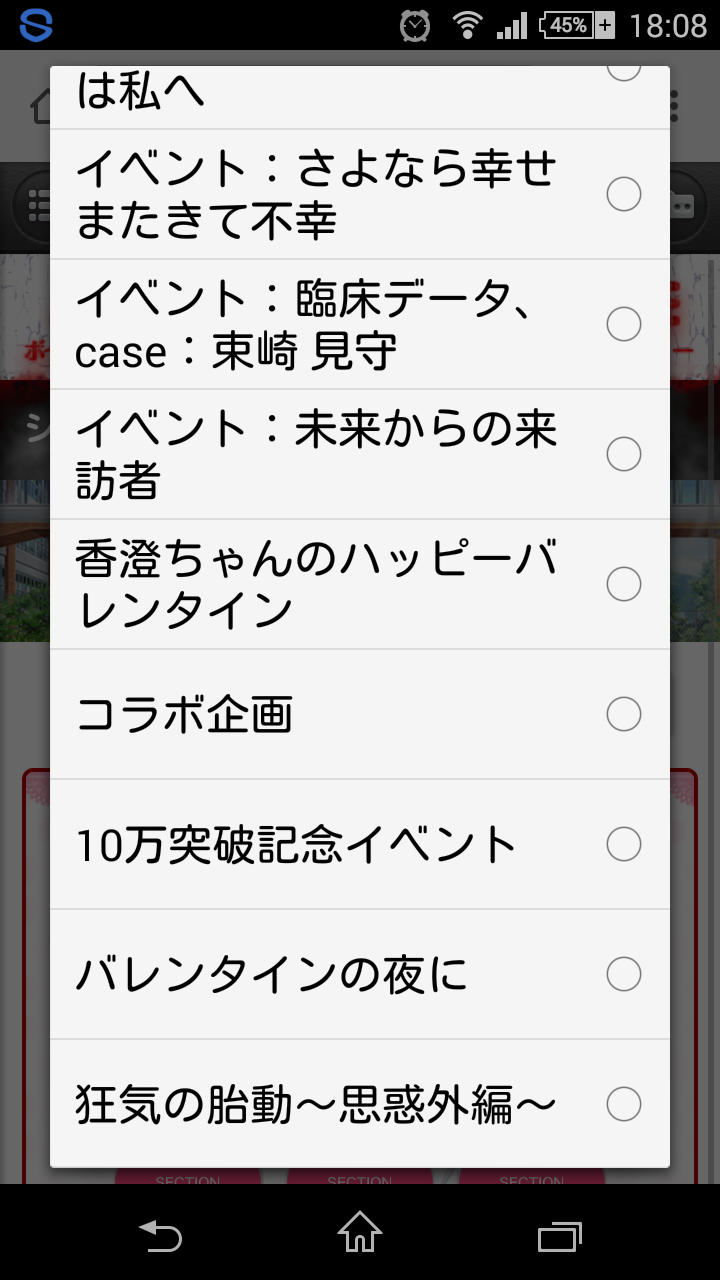Select the コラボ企画 option
This screenshot has width=720, height=1280.
[x=360, y=714]
